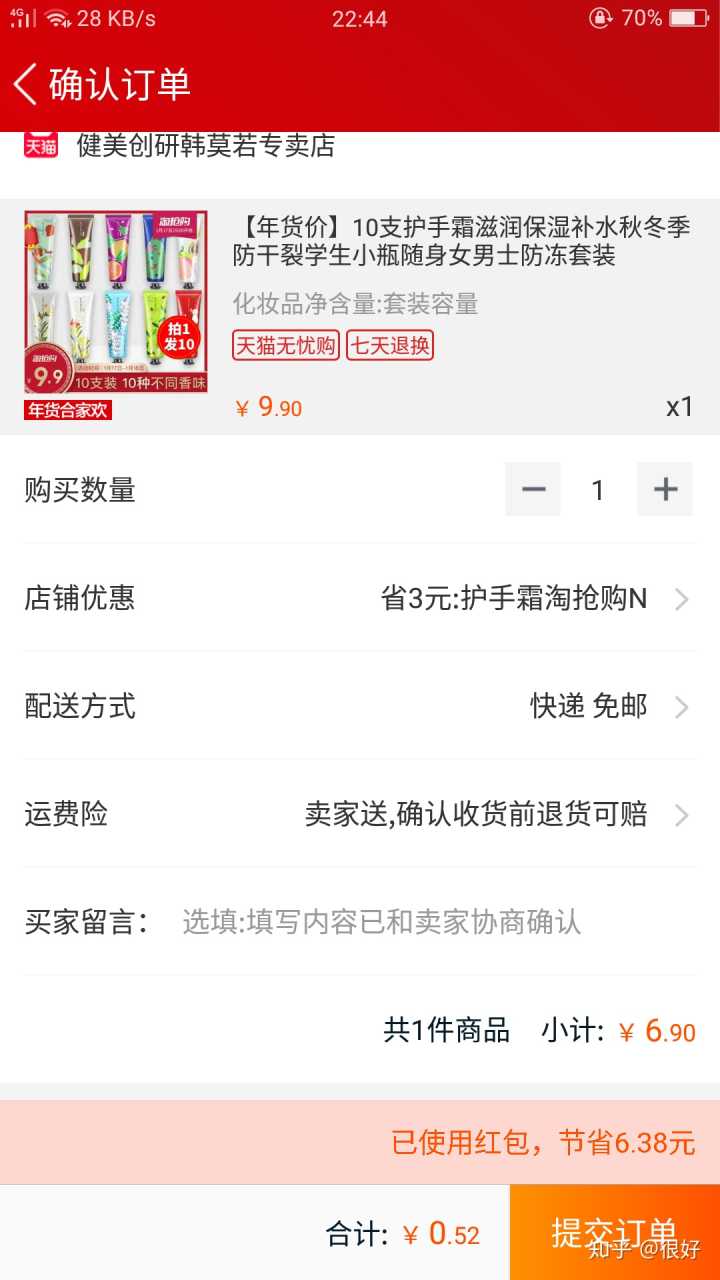The height and width of the screenshot is (1280, 720).
Task: Open the 健美创研韩莫若专卖店 store
Action: point(205,146)
